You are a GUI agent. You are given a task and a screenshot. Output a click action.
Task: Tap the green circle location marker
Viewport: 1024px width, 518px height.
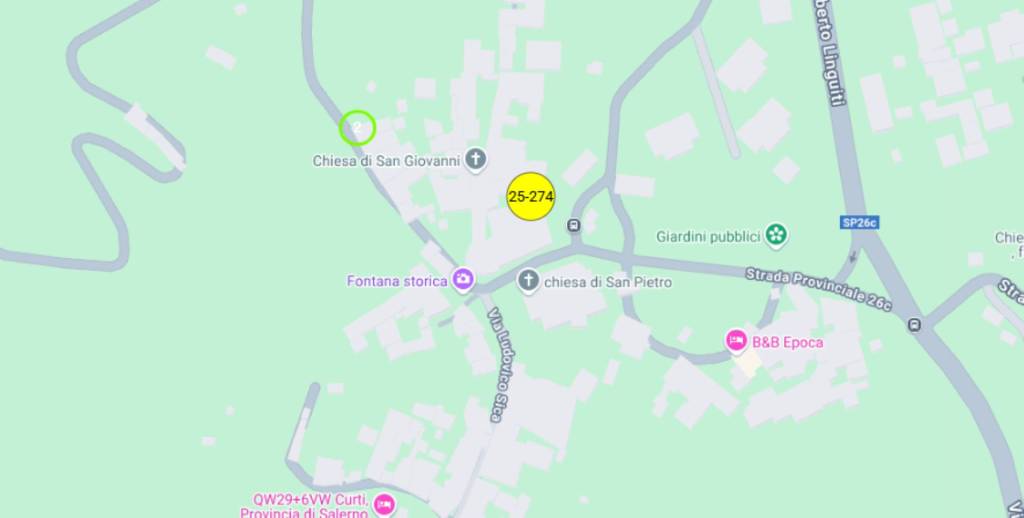pos(357,128)
